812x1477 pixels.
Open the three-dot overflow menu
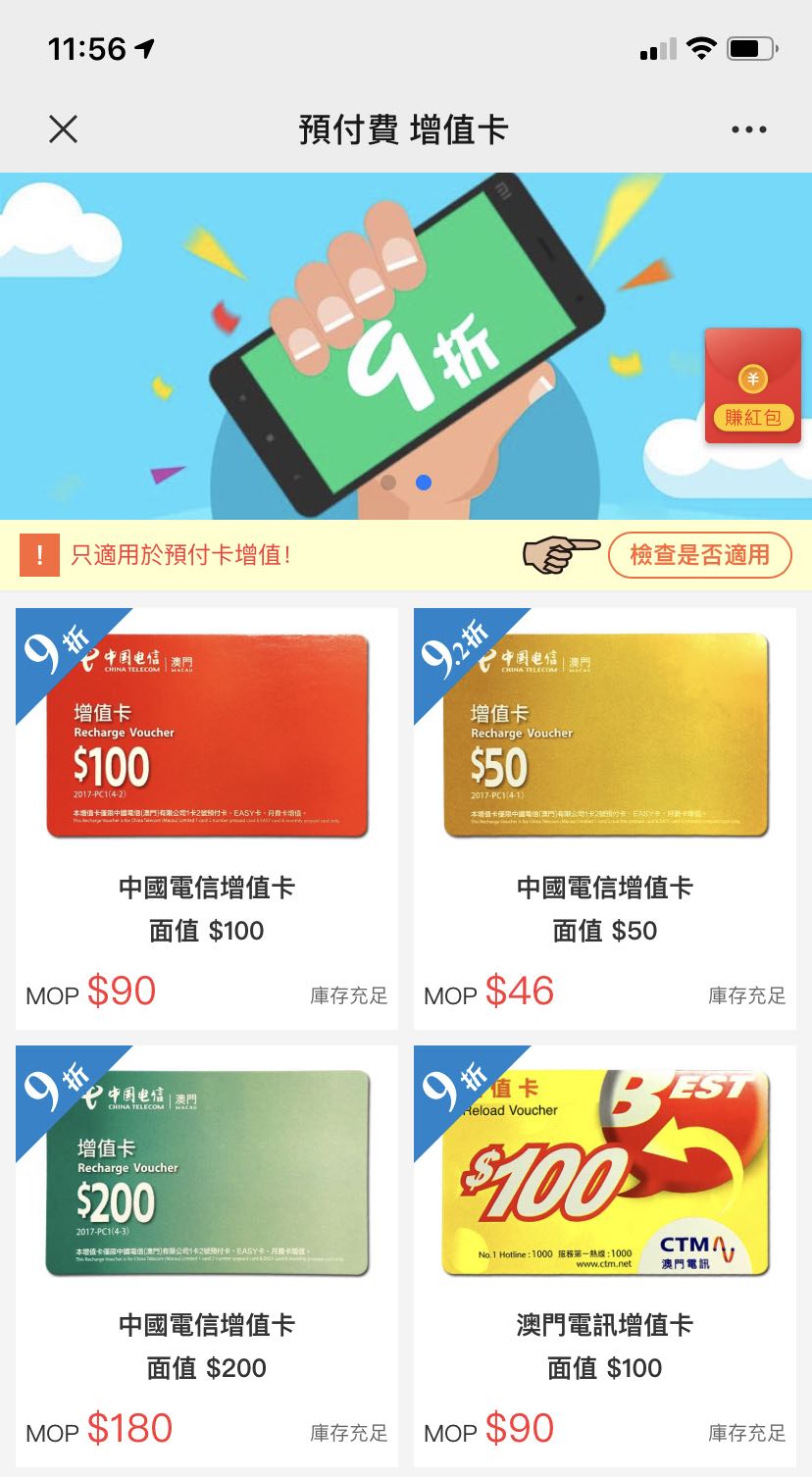pyautogui.click(x=748, y=129)
